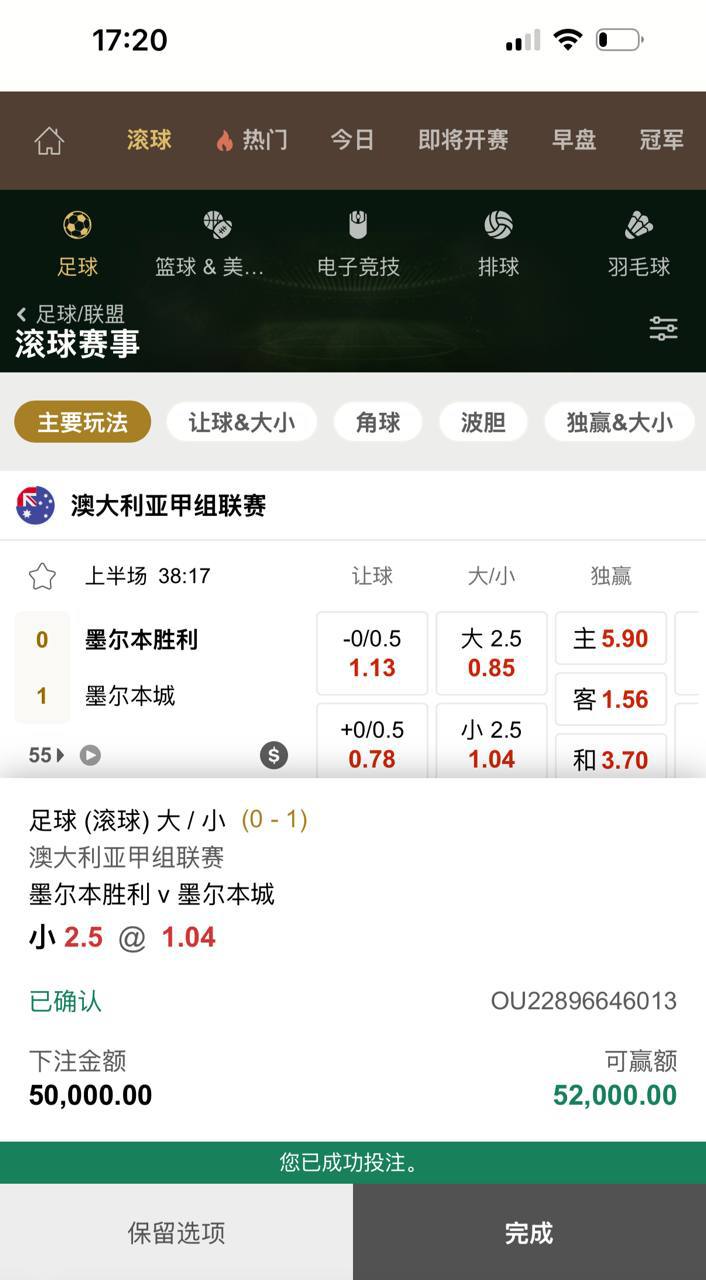This screenshot has width=706, height=1280.
Task: Select the 电子竞技 sport
Action: pos(358,244)
